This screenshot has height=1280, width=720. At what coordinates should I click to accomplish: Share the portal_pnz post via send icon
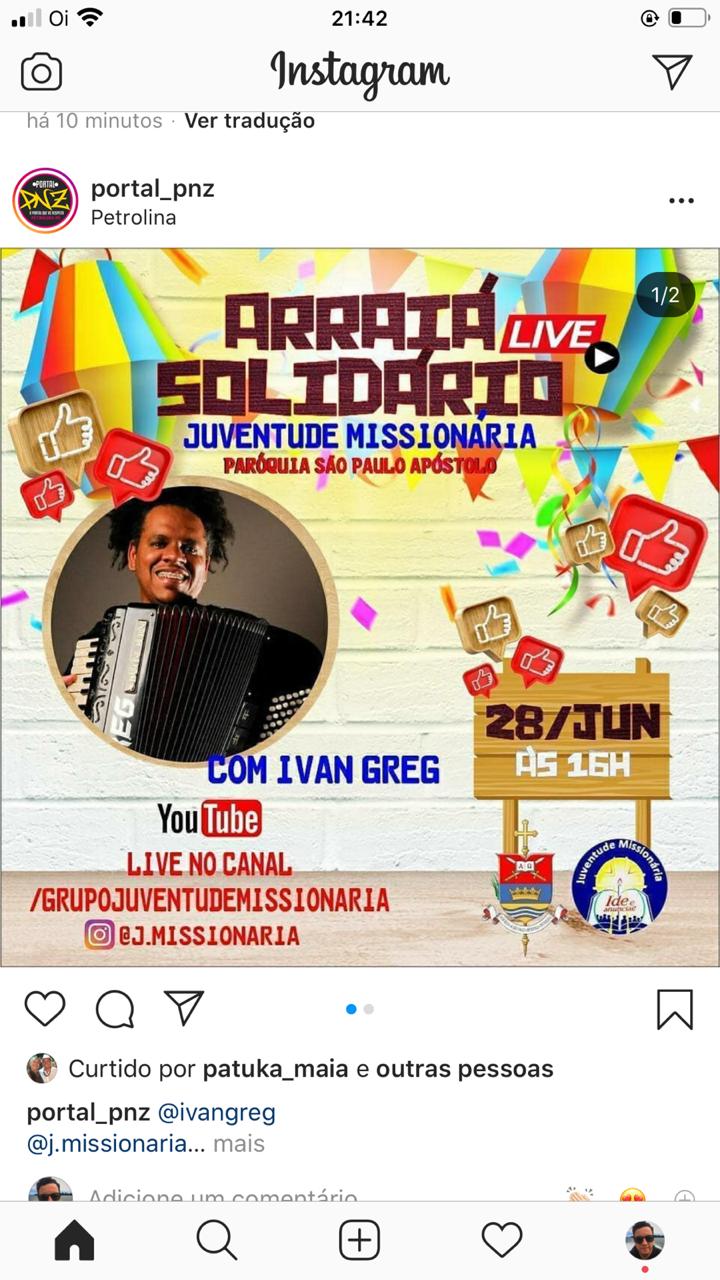184,1008
